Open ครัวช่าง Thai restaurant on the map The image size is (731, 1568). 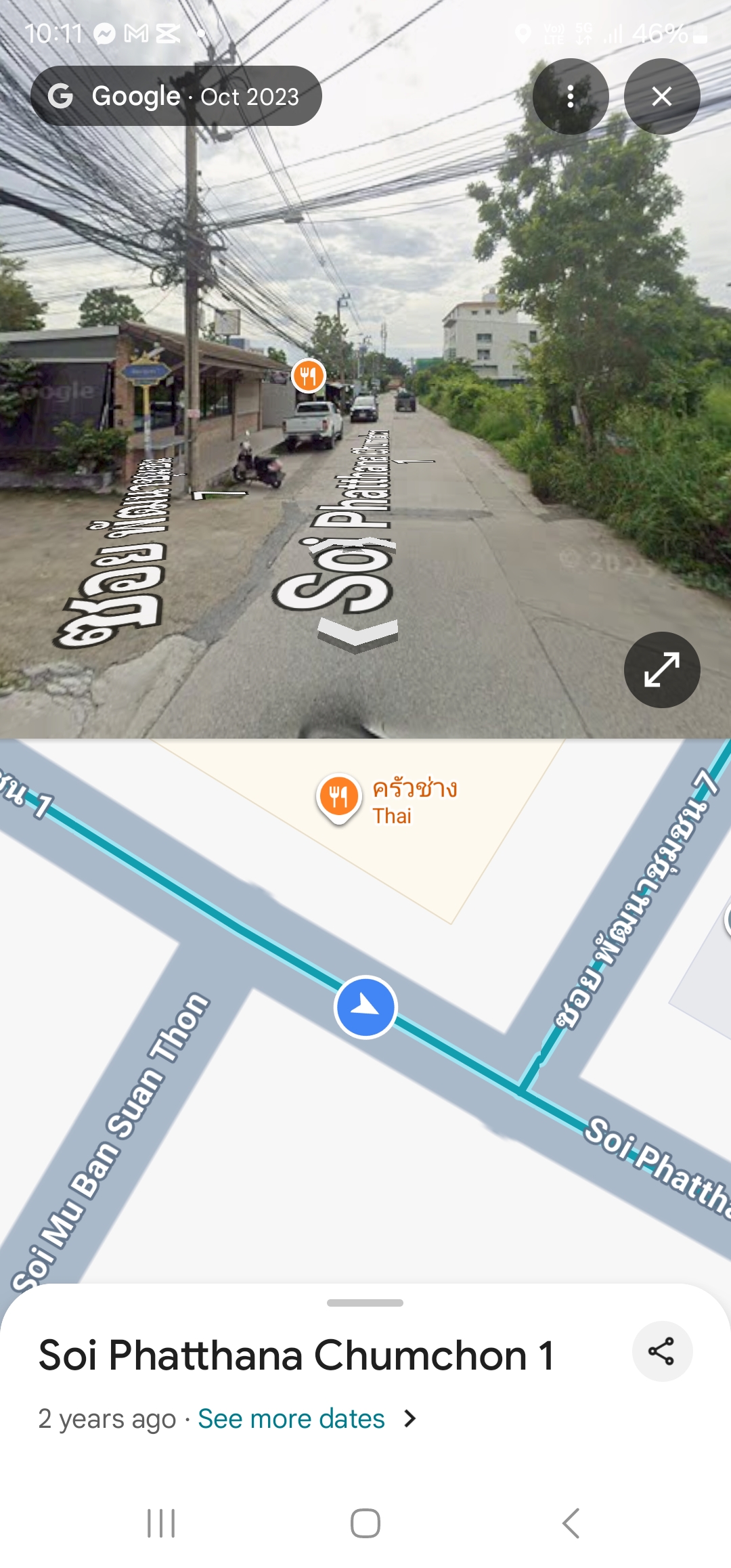338,797
